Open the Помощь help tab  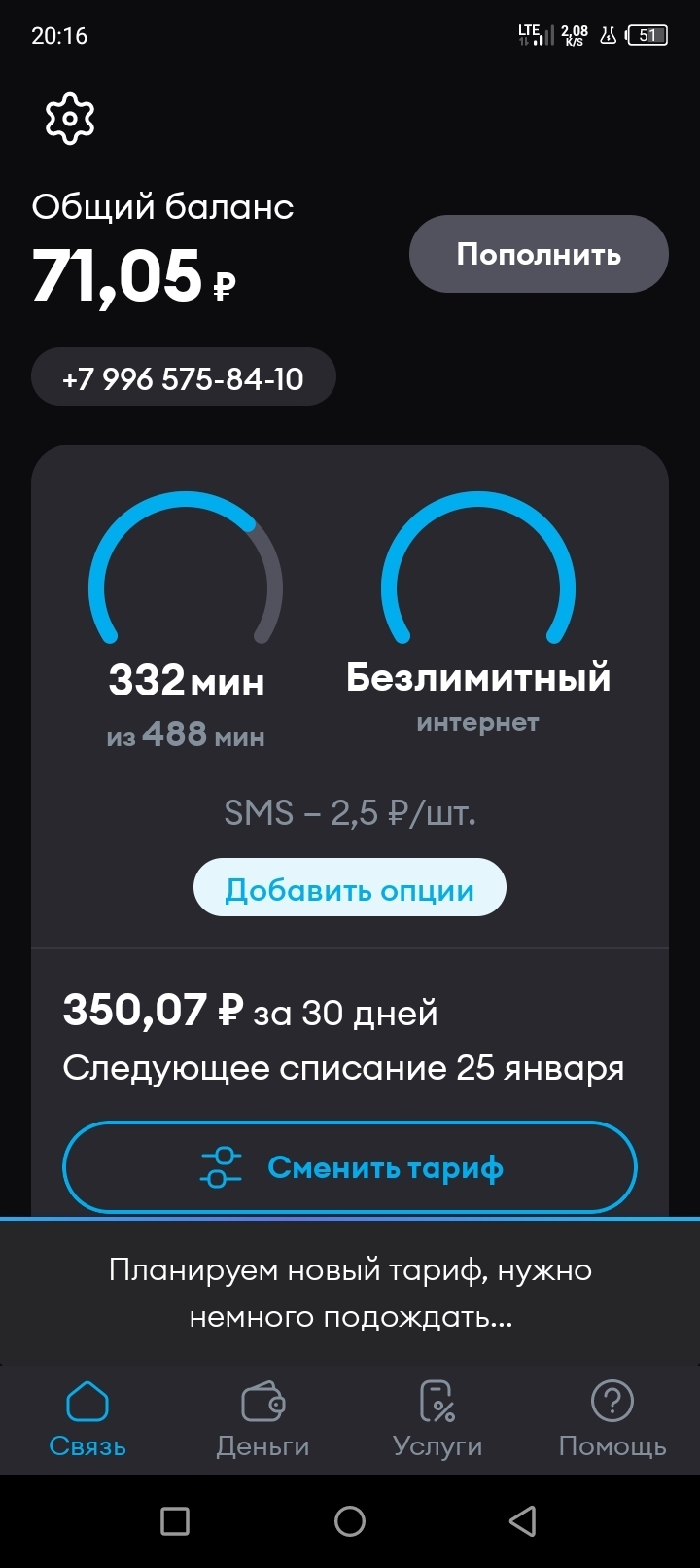click(612, 1419)
